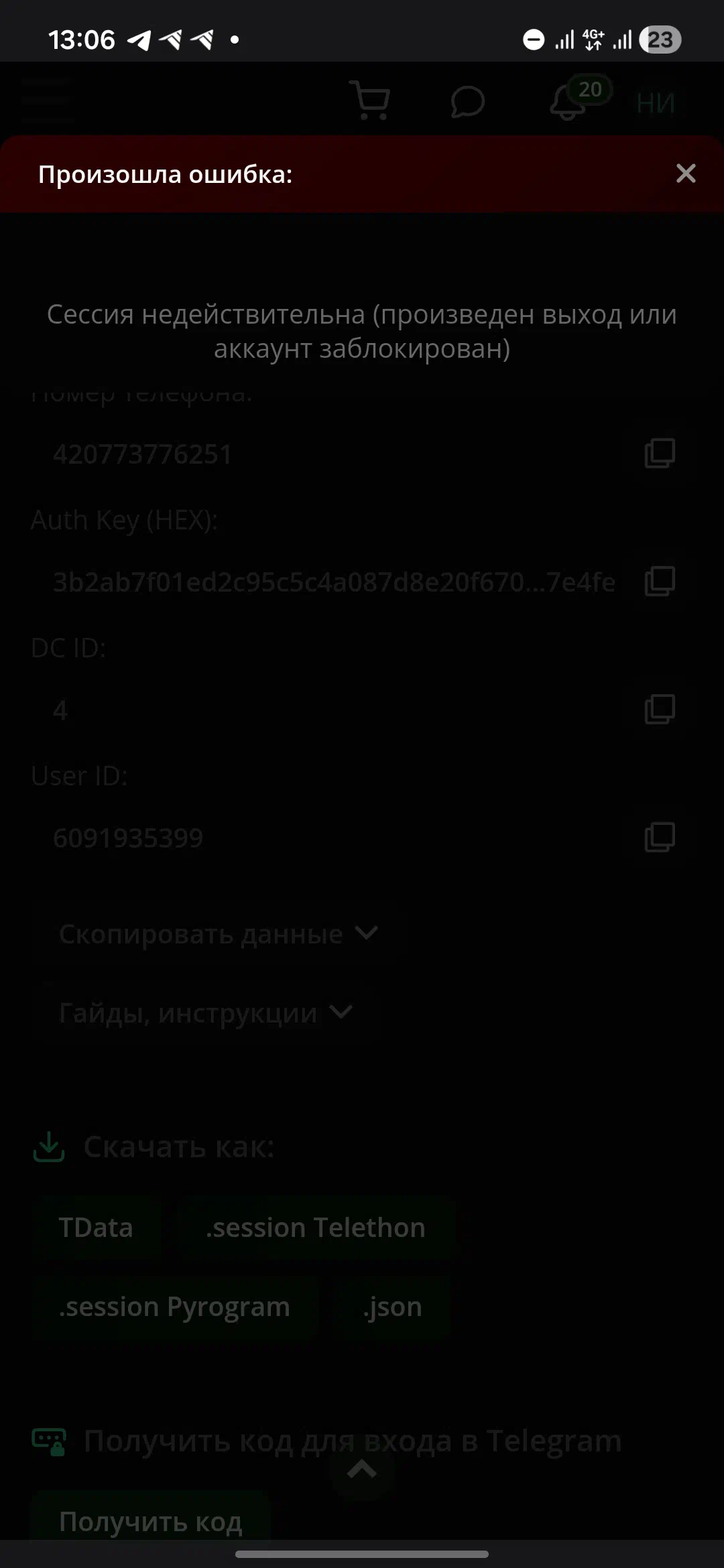Tap the scroll-to-top arrow
Viewport: 724px width, 1568px height.
click(362, 1470)
